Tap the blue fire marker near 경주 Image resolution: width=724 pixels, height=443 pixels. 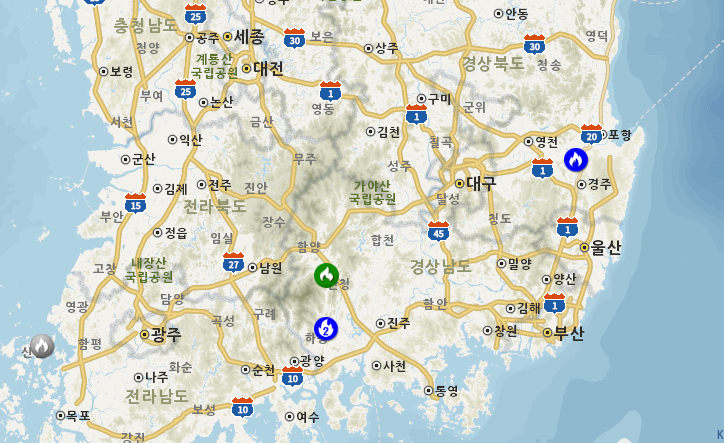[x=575, y=159]
